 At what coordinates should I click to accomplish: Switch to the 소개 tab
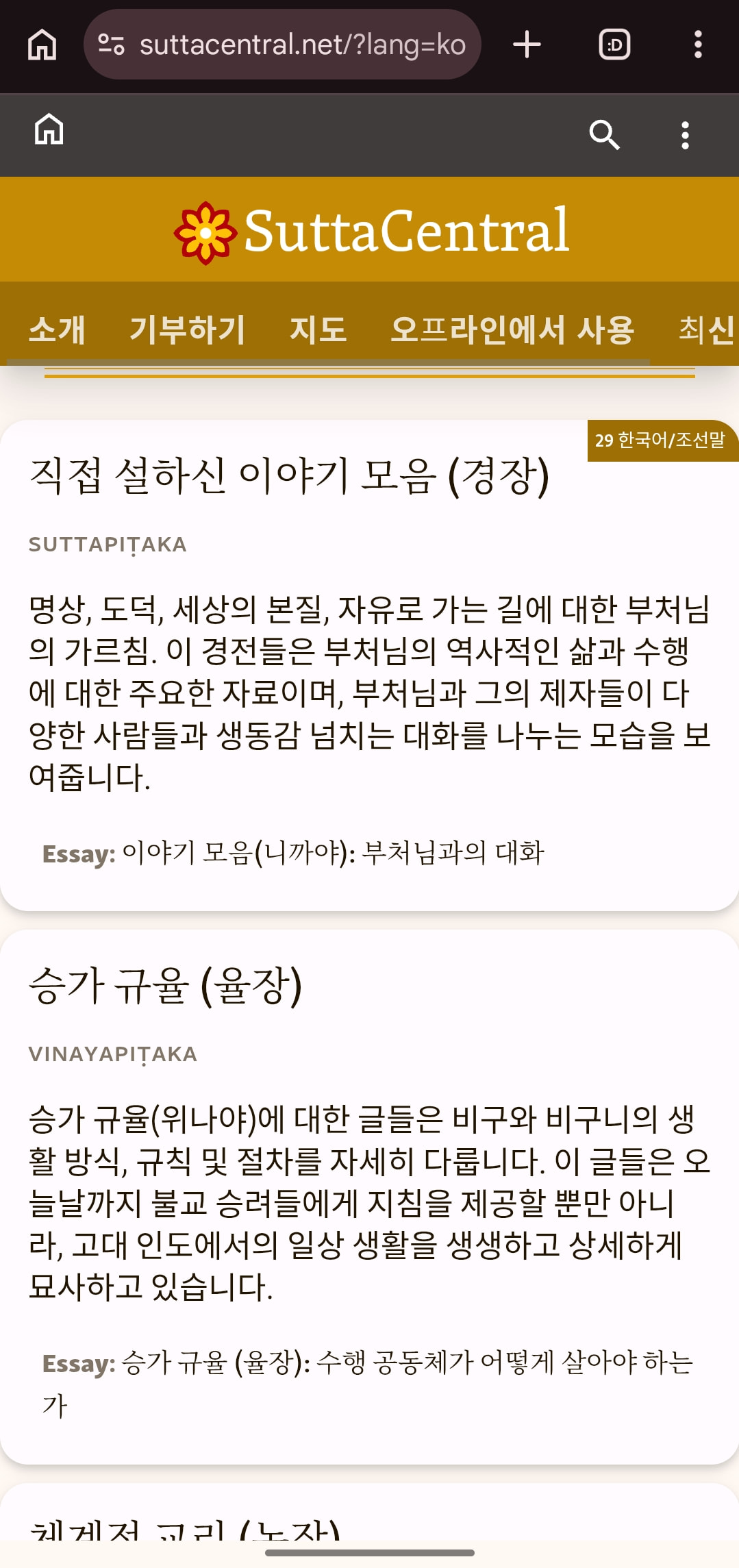[x=57, y=329]
